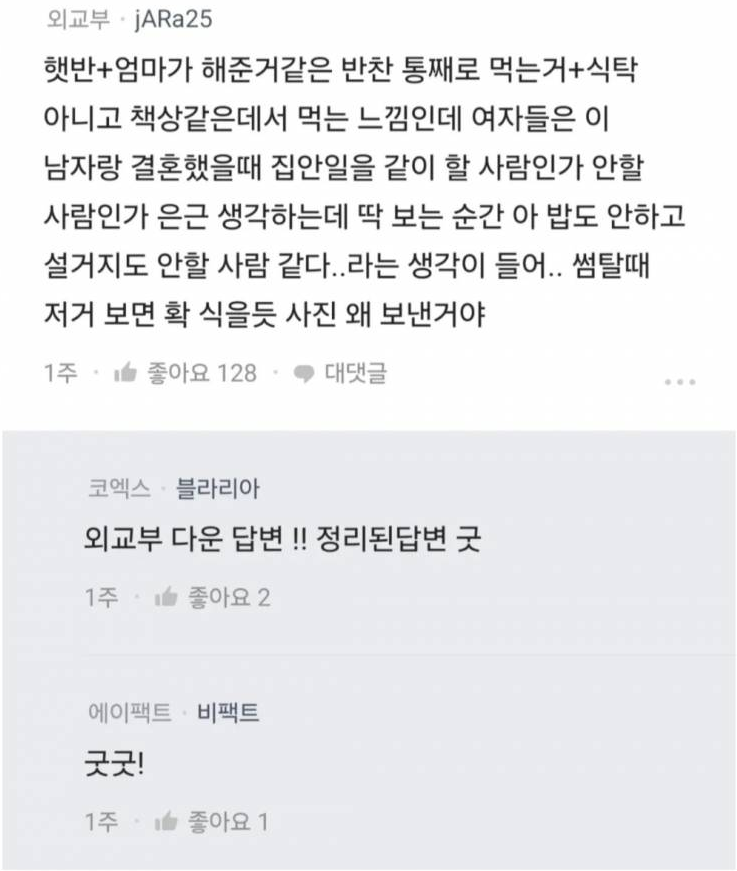The height and width of the screenshot is (871, 737).
Task: Open replies on jARa25's comment
Action: pos(343,373)
